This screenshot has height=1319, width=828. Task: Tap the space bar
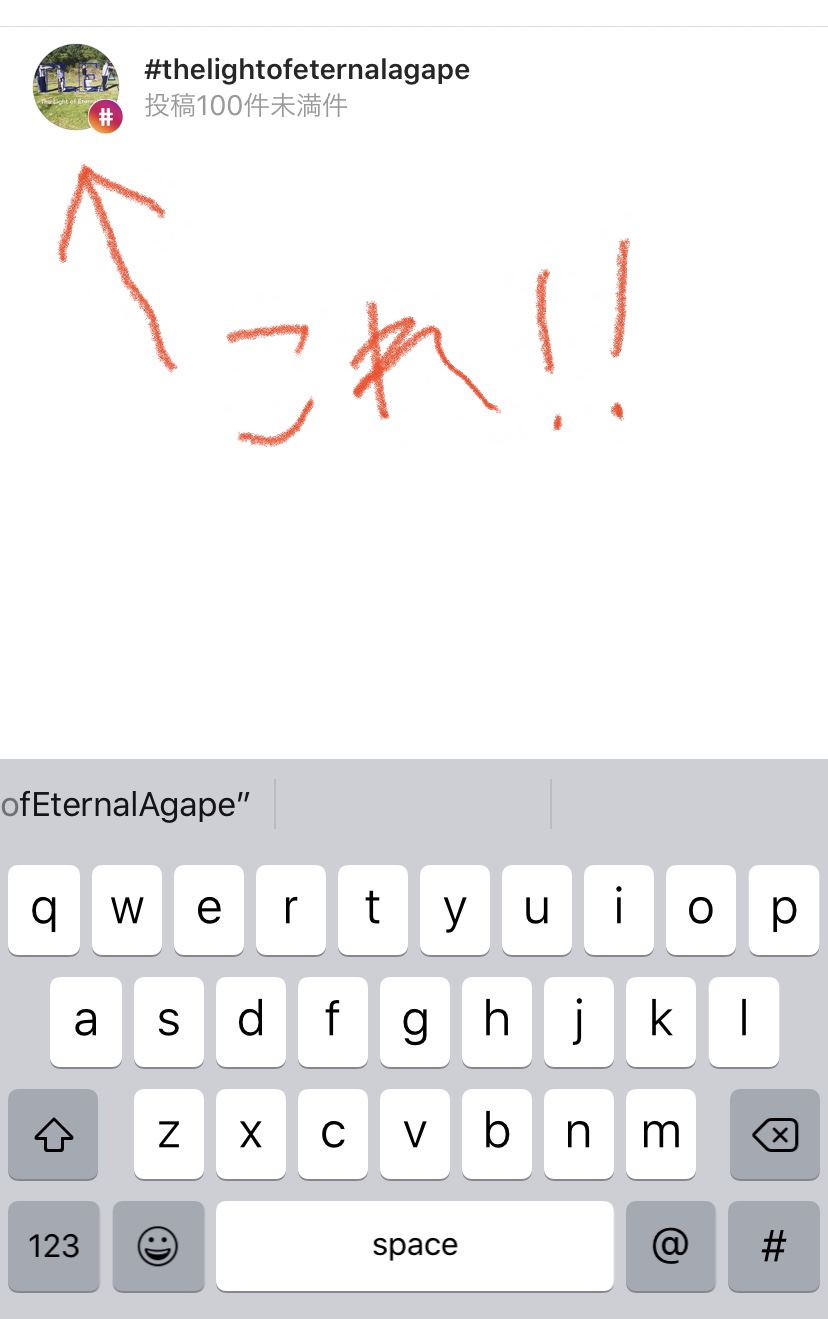tap(414, 1246)
